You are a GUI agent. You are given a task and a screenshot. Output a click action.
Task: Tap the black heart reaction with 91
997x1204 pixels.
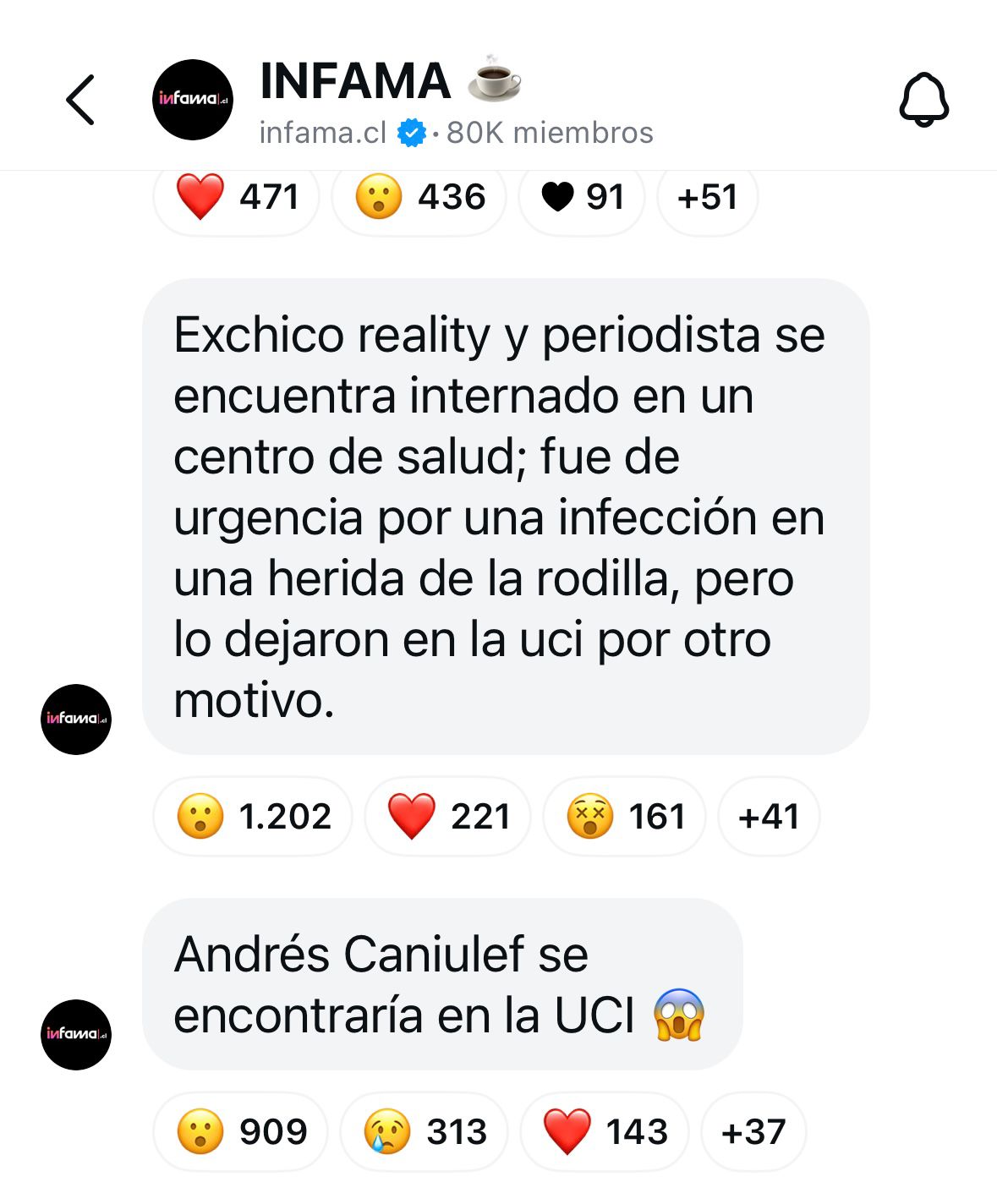582,198
